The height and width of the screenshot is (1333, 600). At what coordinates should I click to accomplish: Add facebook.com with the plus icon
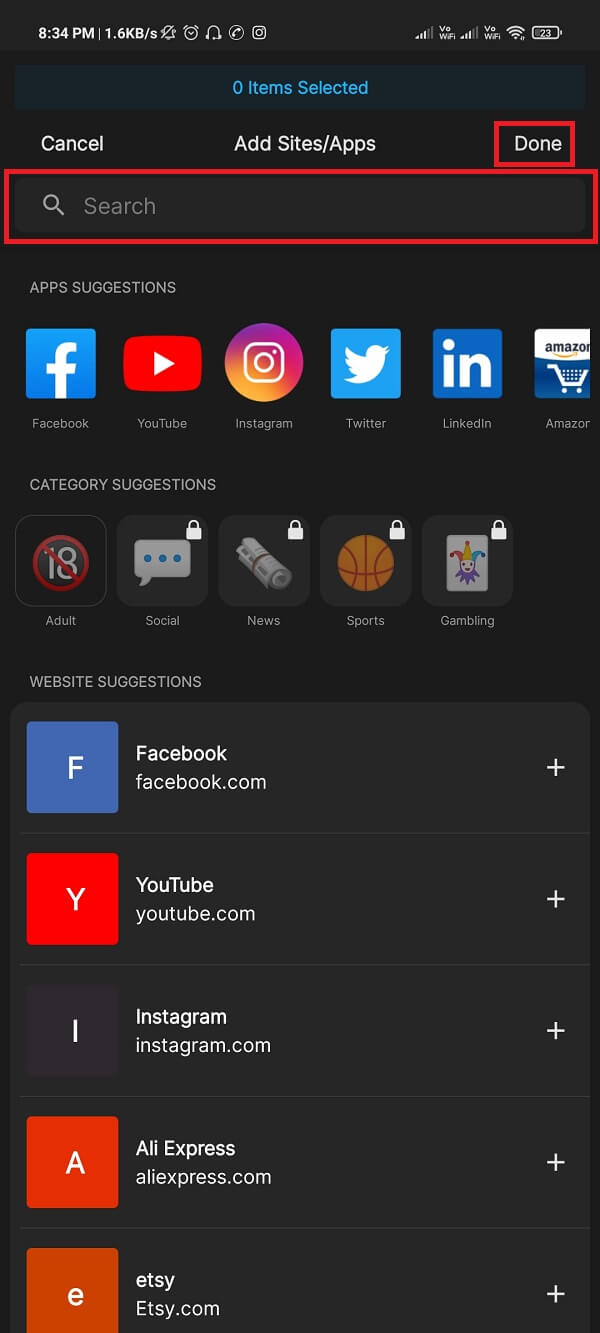(556, 767)
